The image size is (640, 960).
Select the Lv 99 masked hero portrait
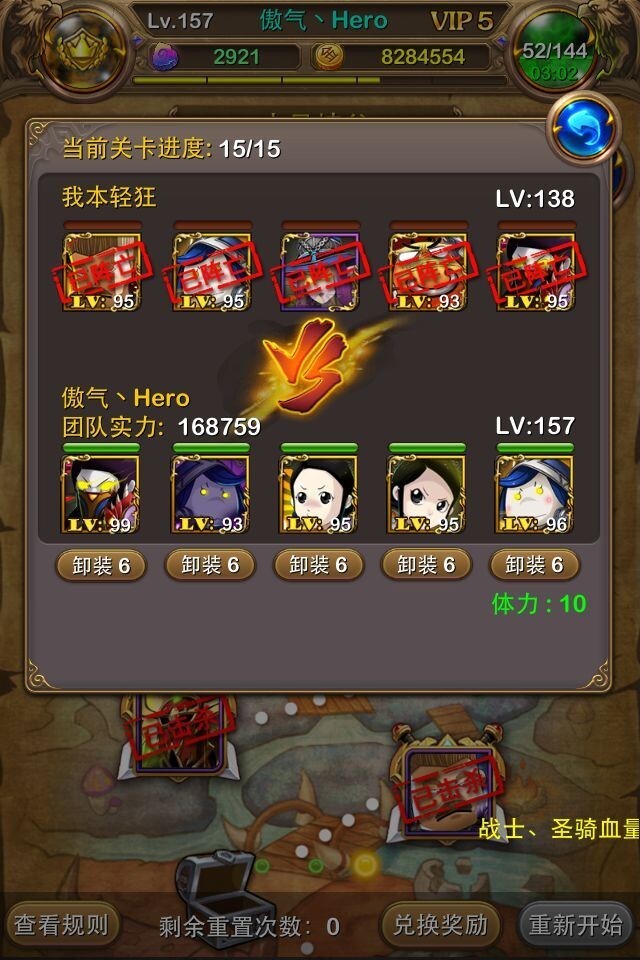101,495
